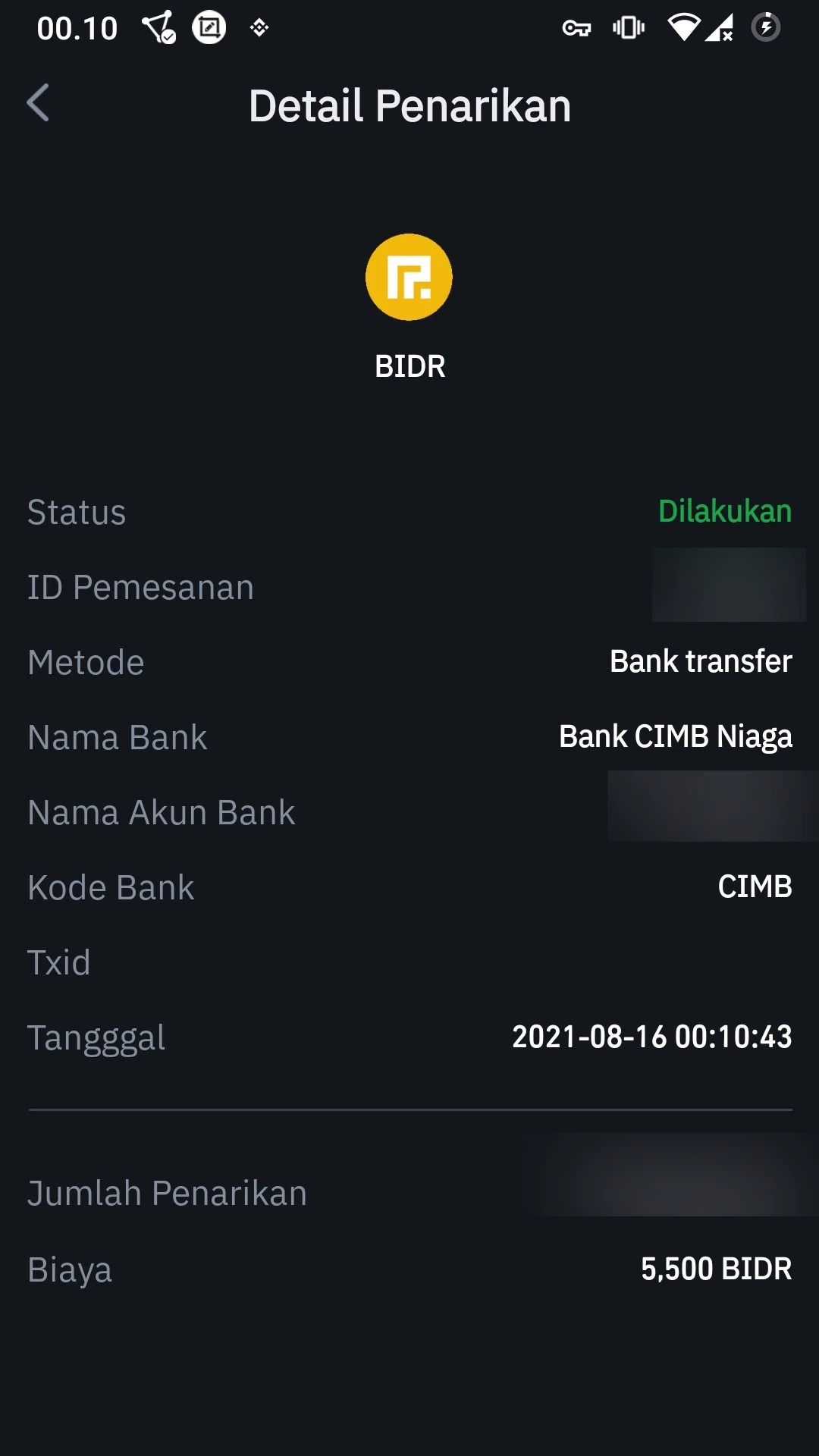Select the withdrawal date 2021-08-16 00:10:43
Image resolution: width=819 pixels, height=1456 pixels.
point(651,1036)
